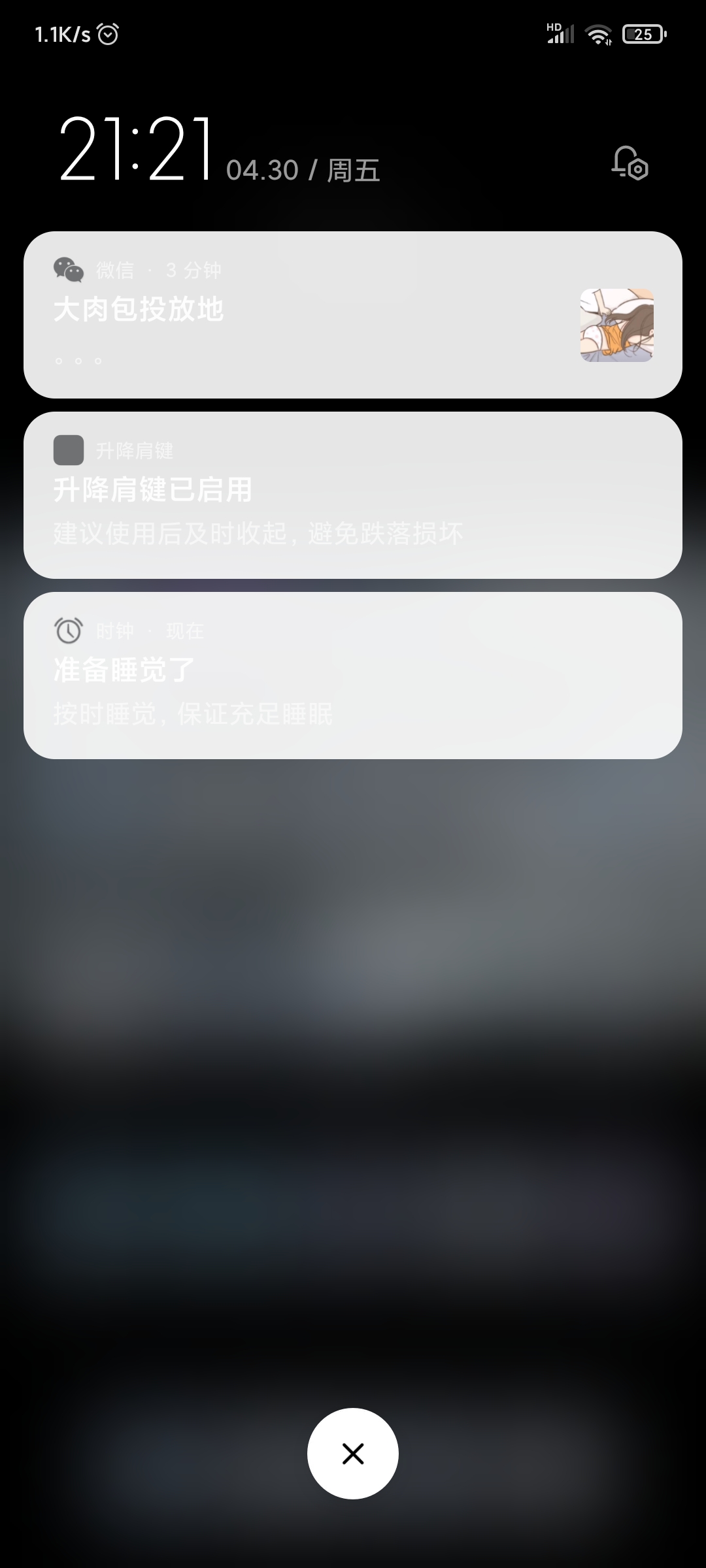Clear all notifications with X button
Viewport: 706px width, 1568px height.
pos(353,1454)
